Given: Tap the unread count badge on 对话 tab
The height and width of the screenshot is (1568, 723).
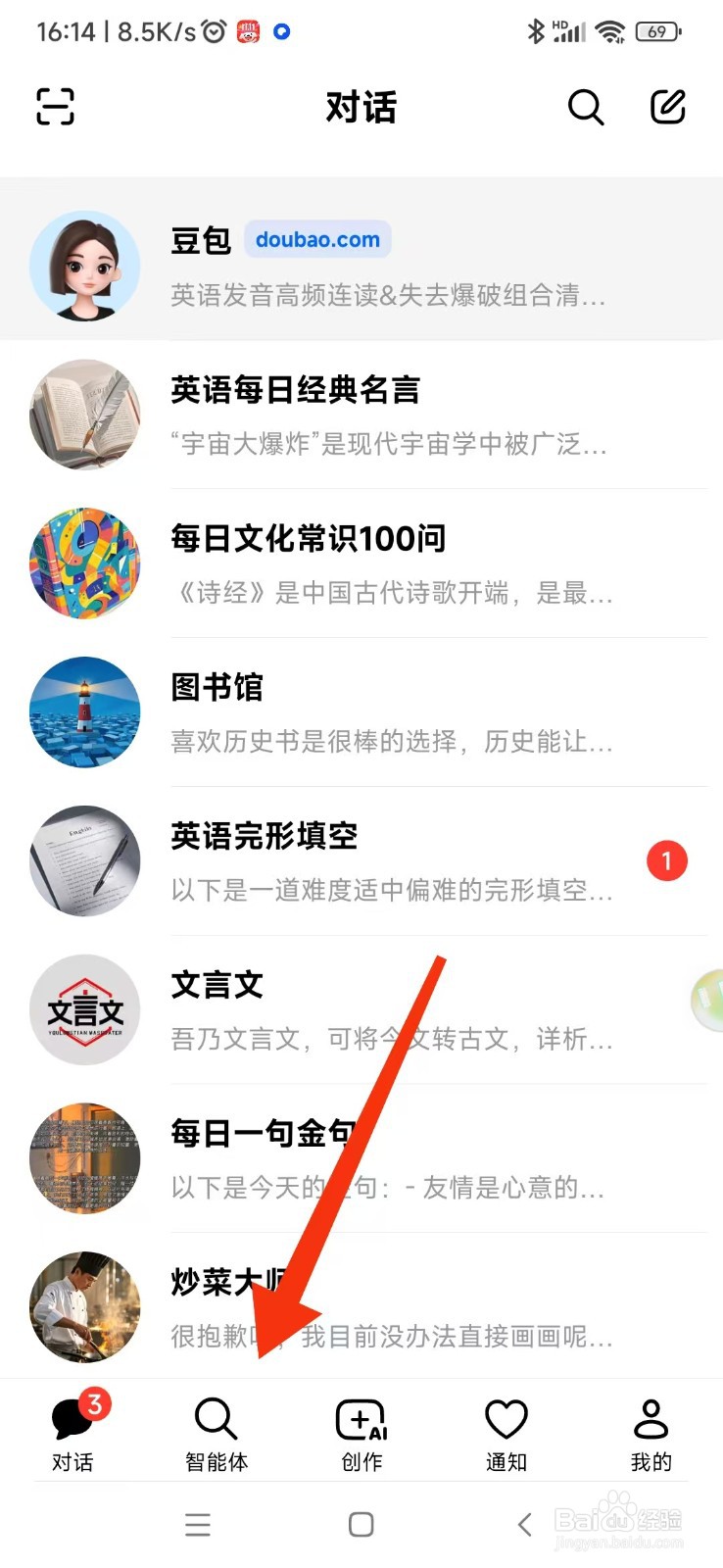Looking at the screenshot, I should (93, 1403).
